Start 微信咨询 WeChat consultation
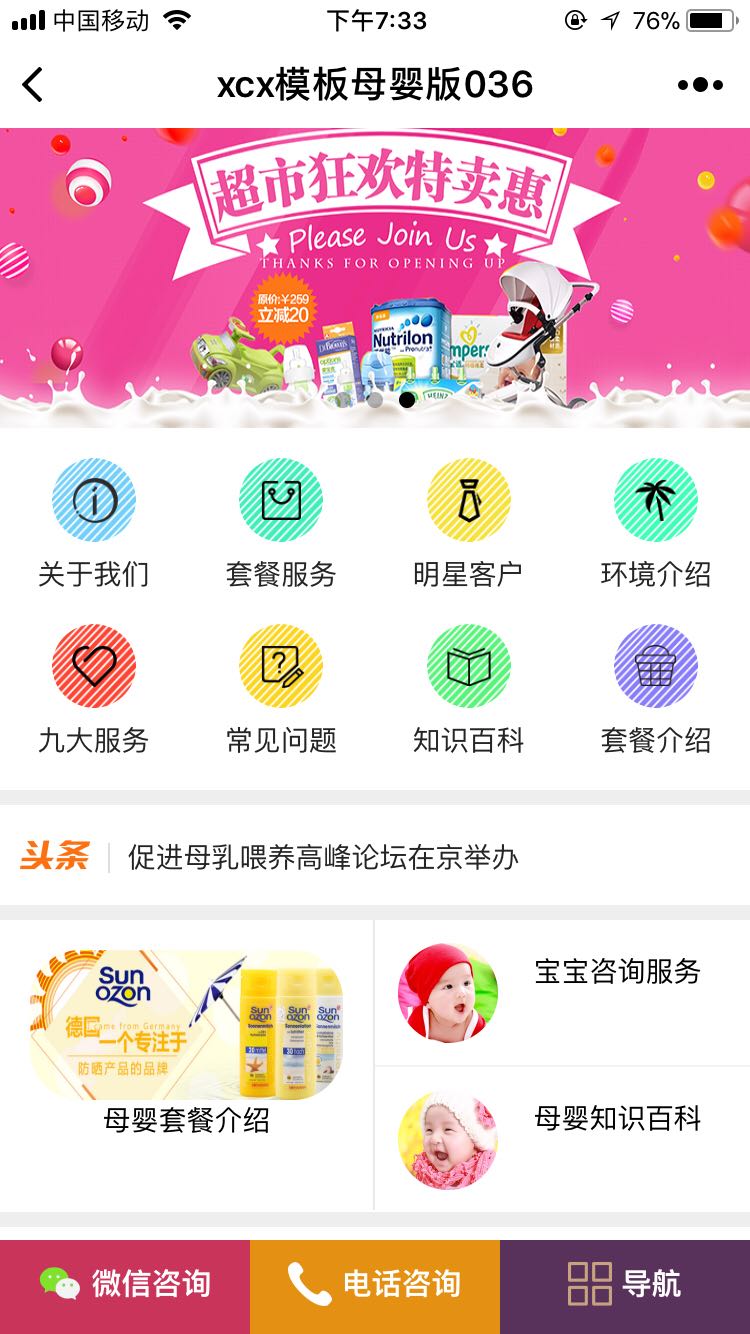The height and width of the screenshot is (1334, 750). click(125, 1284)
